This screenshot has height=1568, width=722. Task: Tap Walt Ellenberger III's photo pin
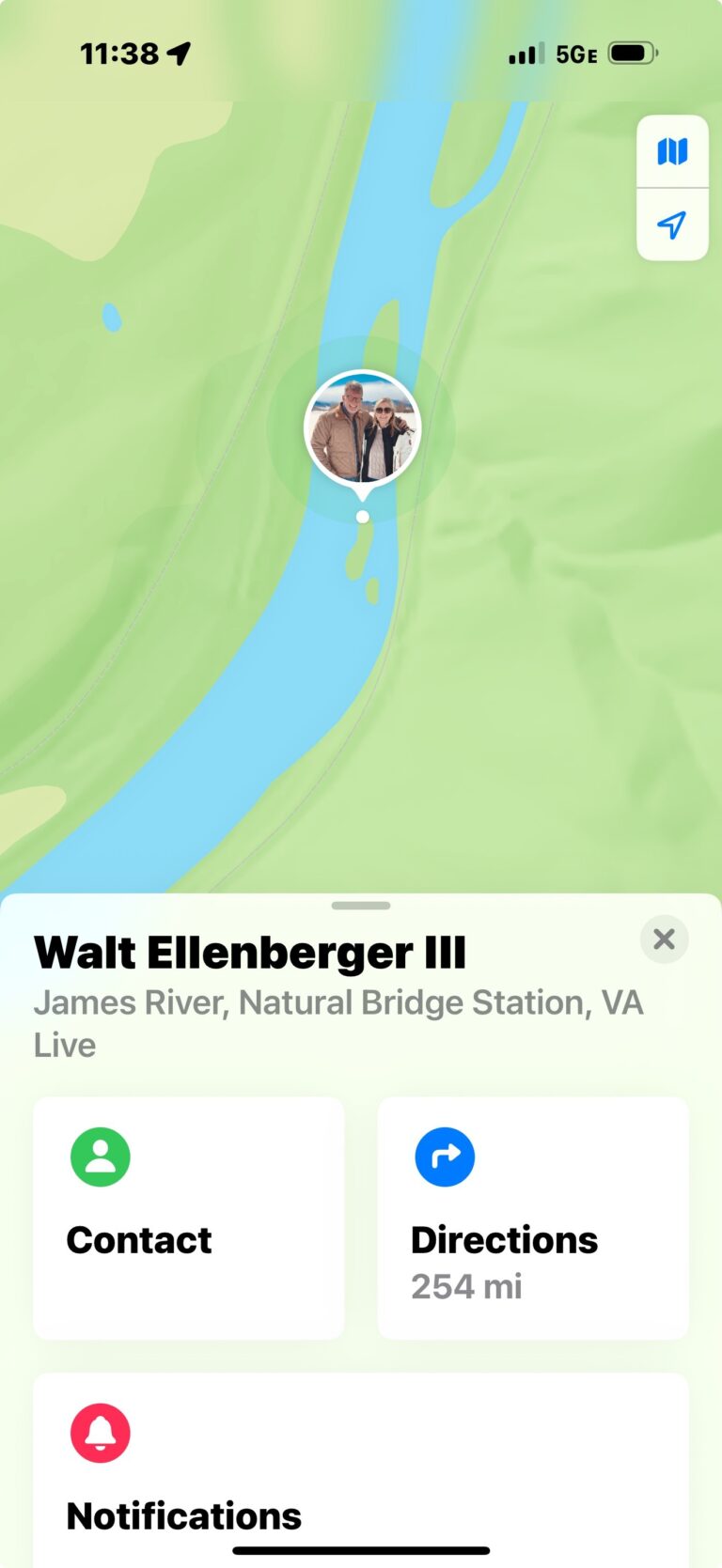[x=363, y=428]
